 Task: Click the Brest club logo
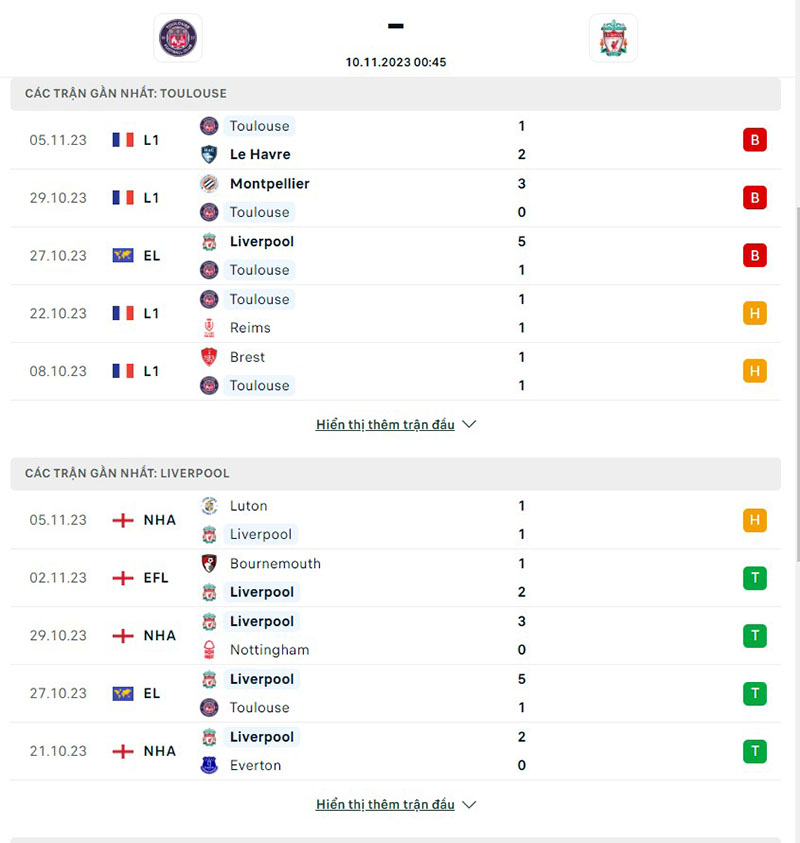209,356
